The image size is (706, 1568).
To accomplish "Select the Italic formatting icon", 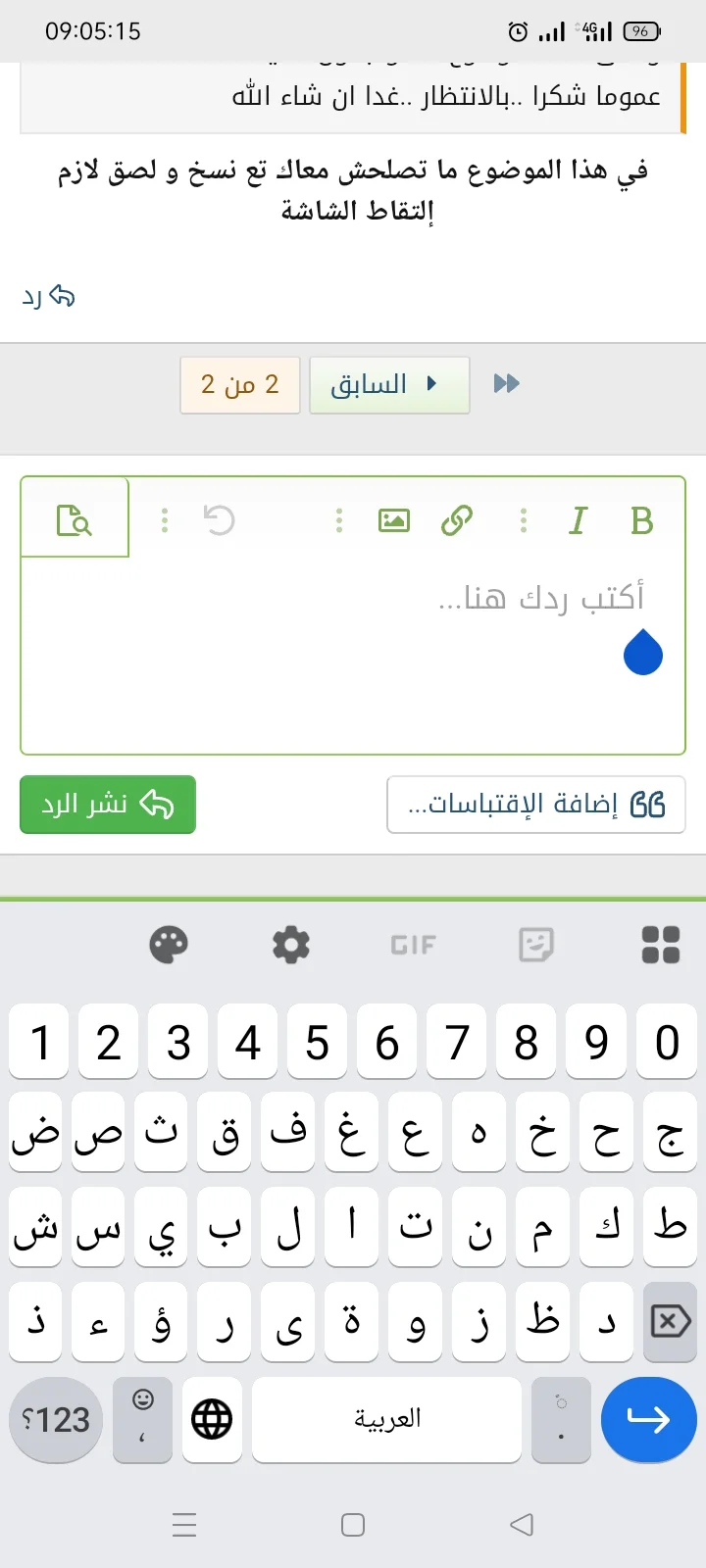I will point(578,520).
